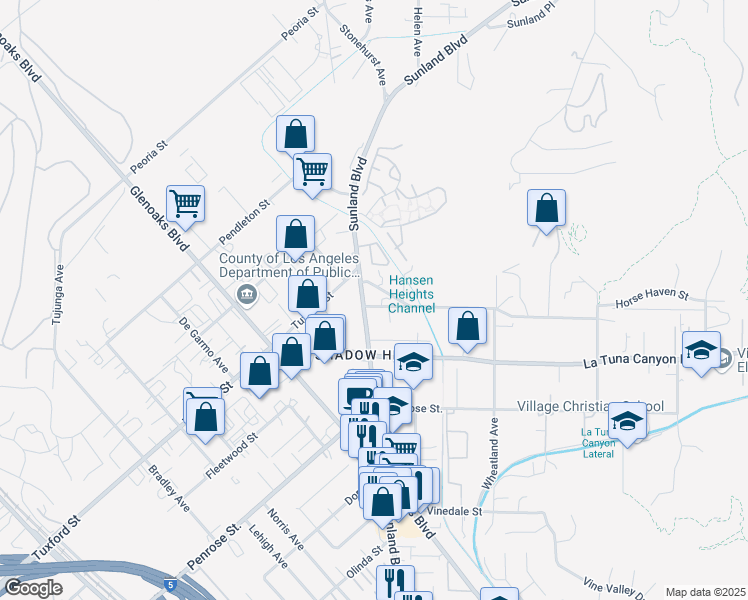Tap the shopping cart marker near Glenoaks Blvd
Viewport: 748px width, 600px height.
(186, 204)
